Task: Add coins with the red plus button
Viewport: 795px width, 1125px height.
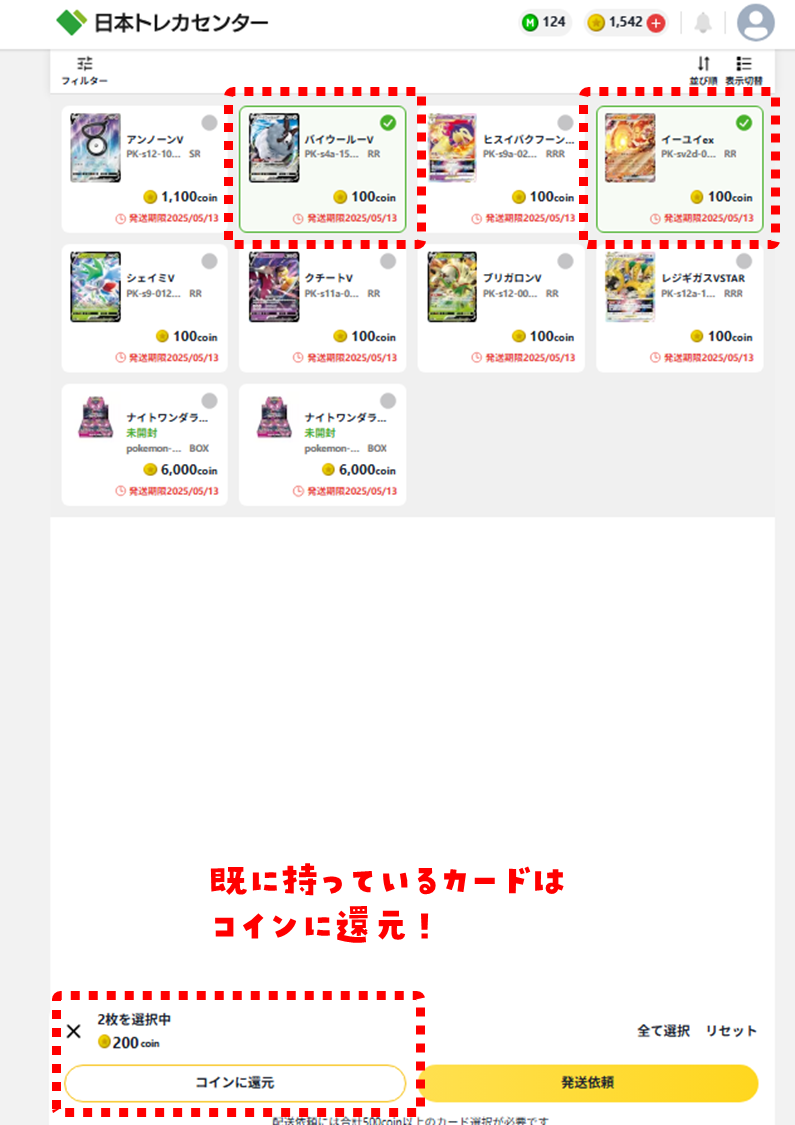Action: [x=656, y=23]
